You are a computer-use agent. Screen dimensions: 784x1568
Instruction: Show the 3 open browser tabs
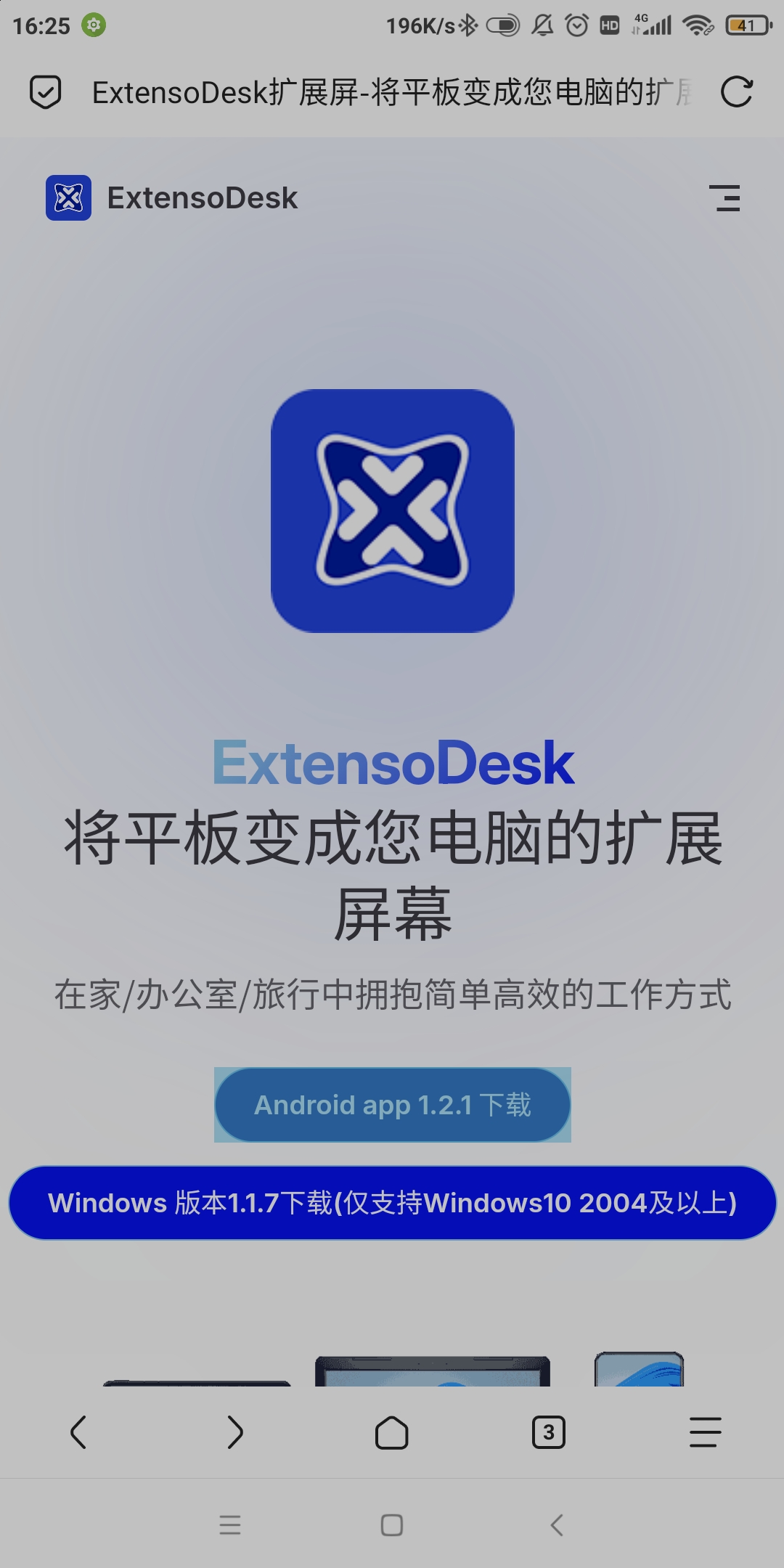pyautogui.click(x=549, y=1432)
